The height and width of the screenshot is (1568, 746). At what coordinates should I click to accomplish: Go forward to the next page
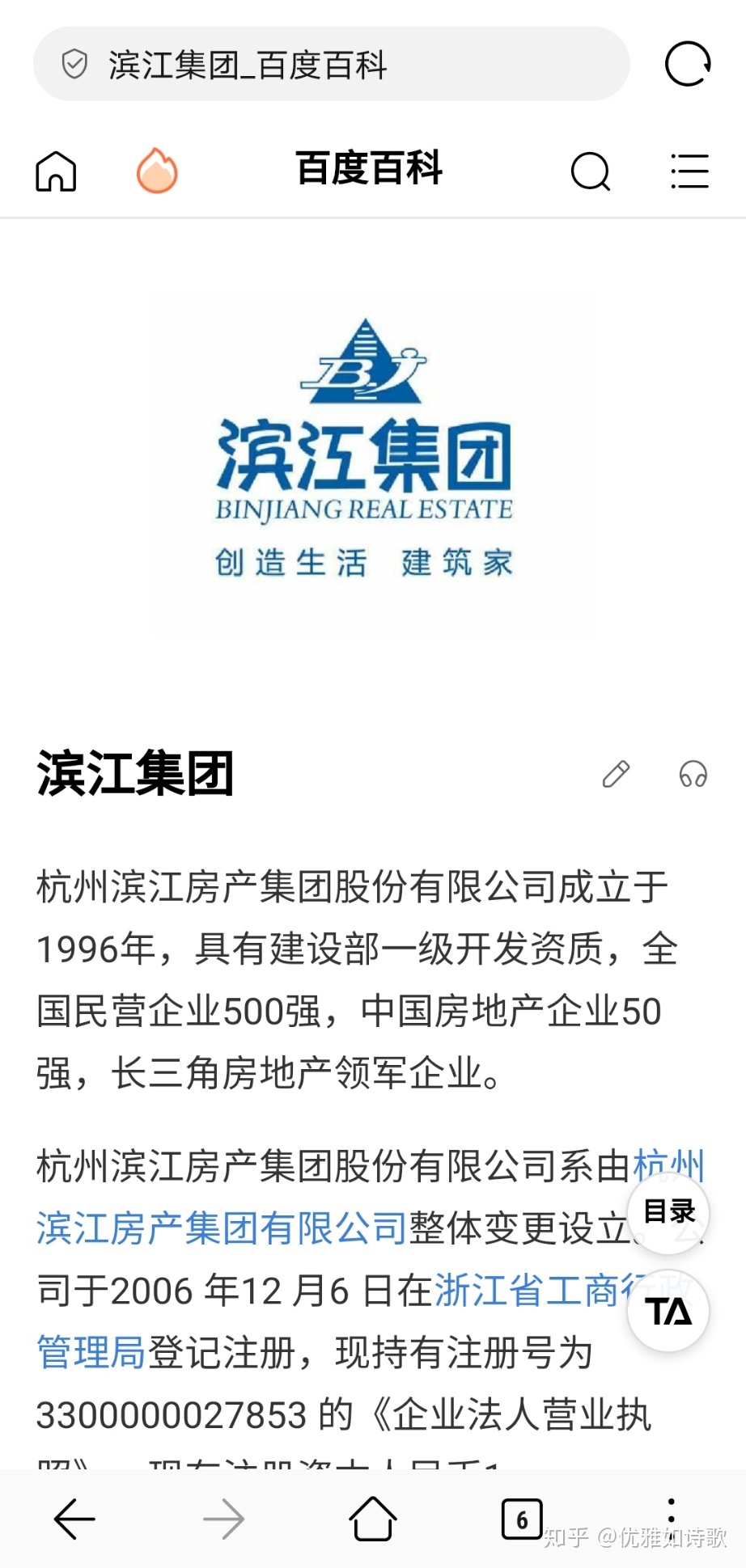(223, 1519)
